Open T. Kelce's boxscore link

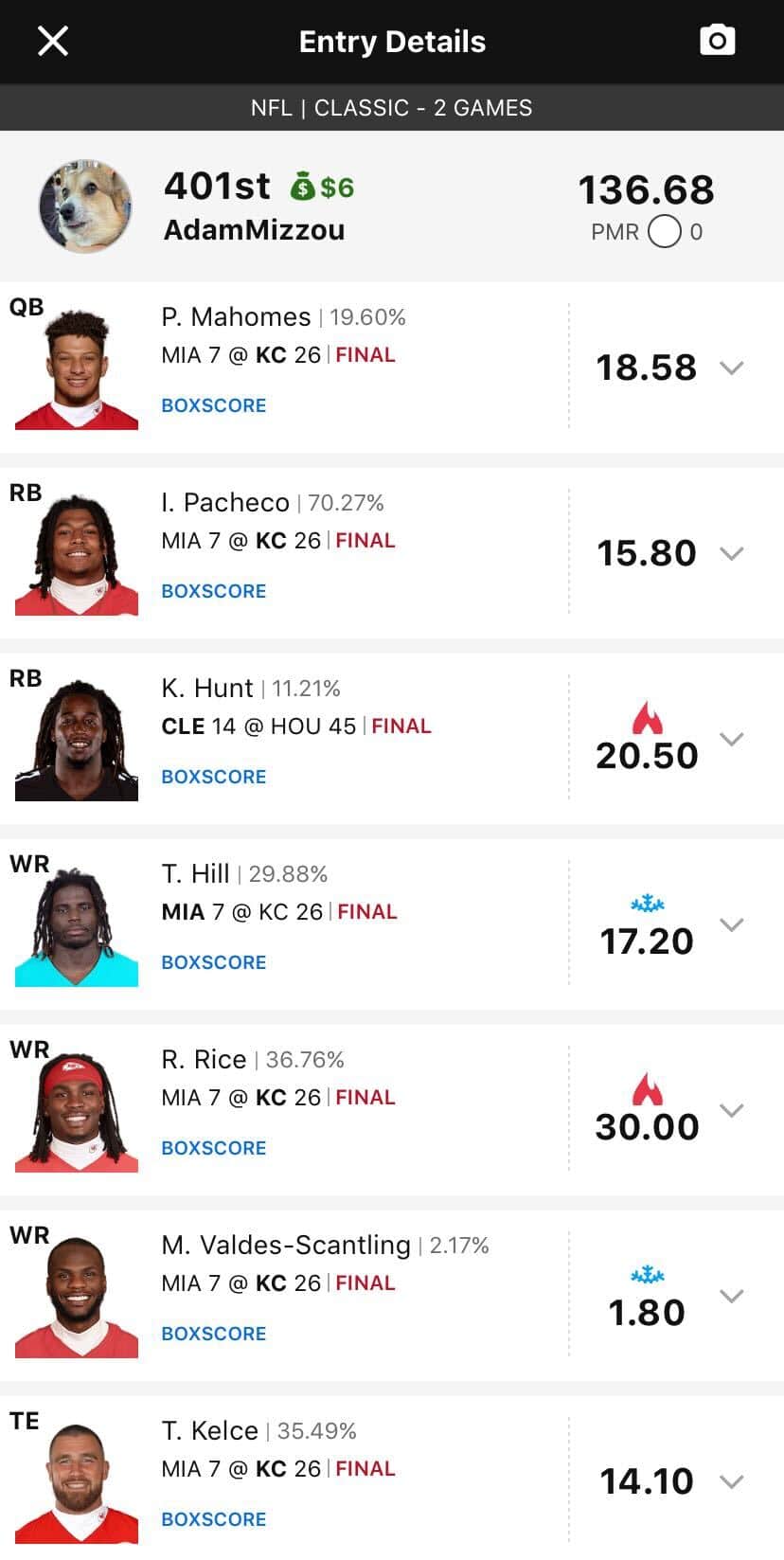pyautogui.click(x=214, y=1519)
